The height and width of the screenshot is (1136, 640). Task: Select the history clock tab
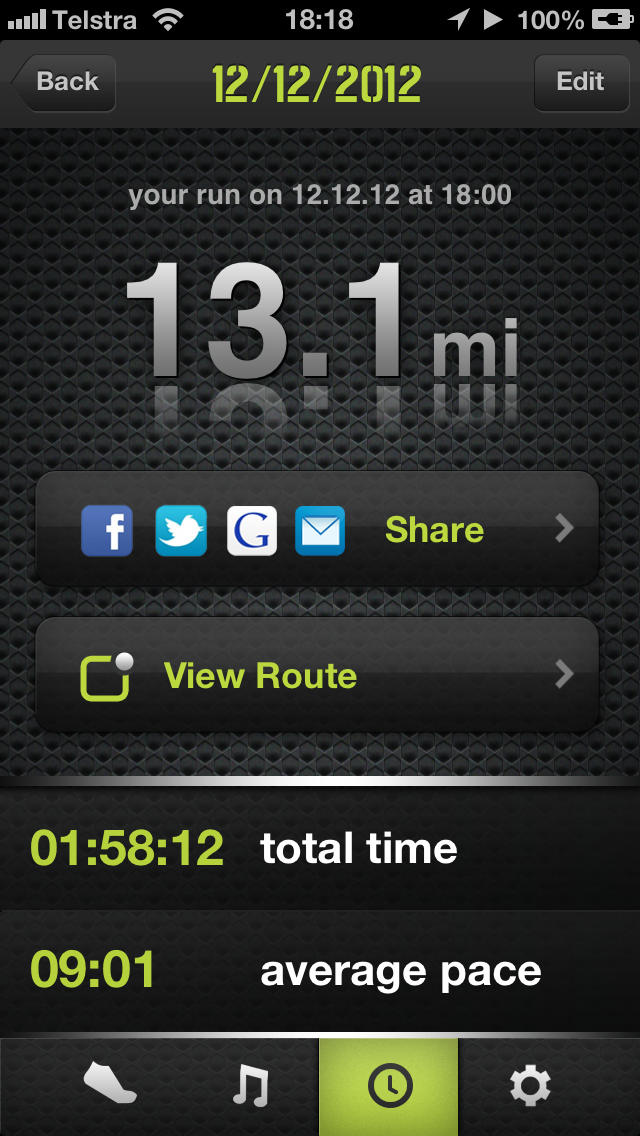[389, 1086]
